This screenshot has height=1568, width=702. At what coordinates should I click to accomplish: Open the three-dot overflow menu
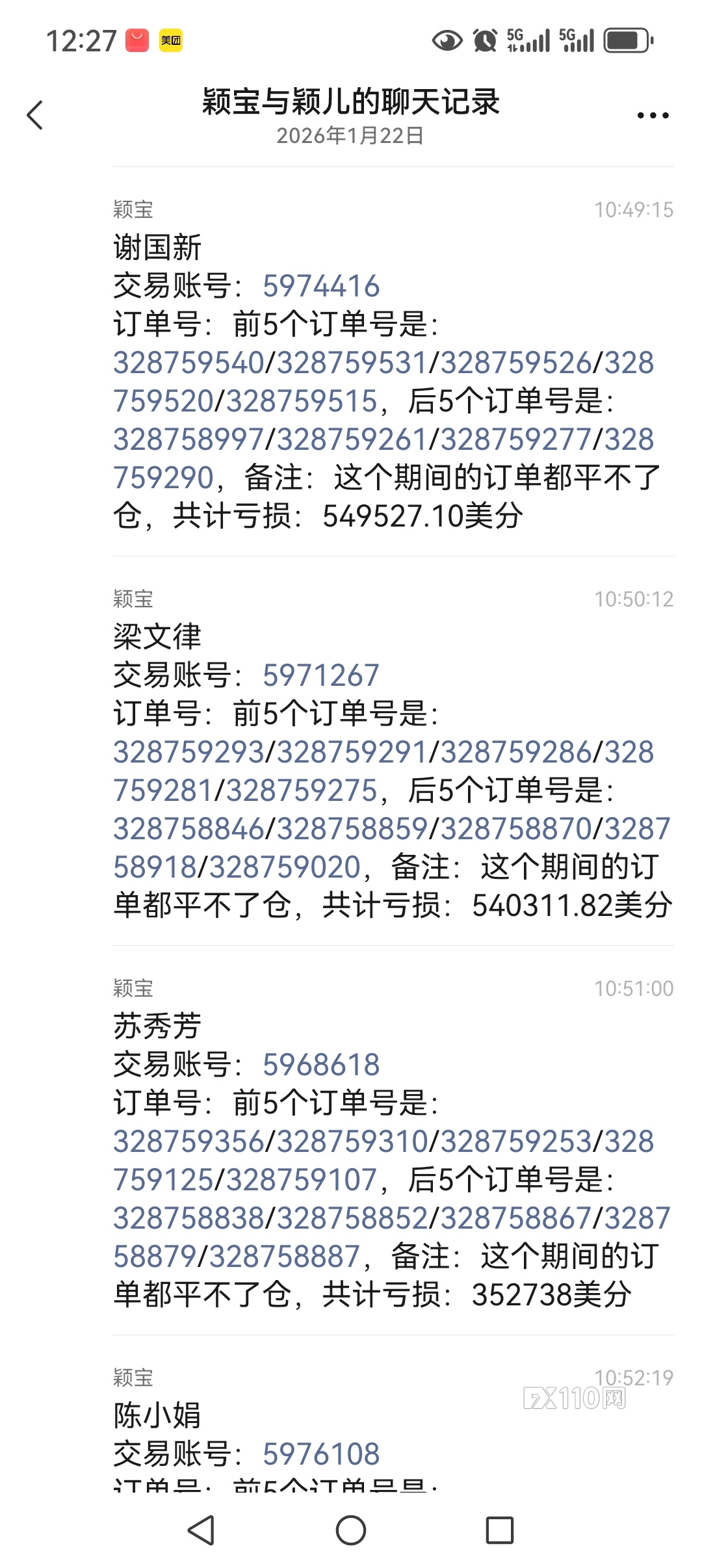coord(653,116)
